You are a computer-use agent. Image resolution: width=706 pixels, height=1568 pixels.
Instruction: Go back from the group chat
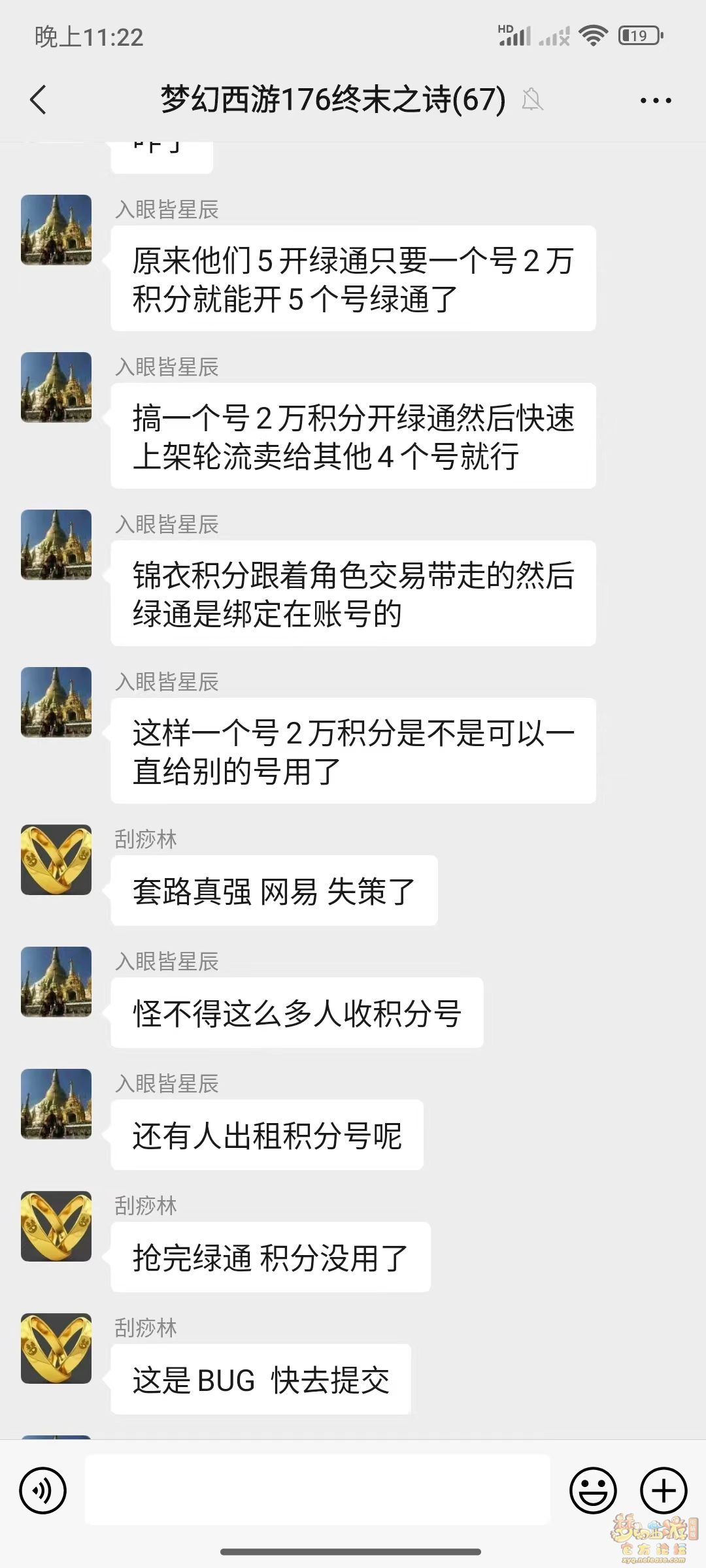[39, 100]
